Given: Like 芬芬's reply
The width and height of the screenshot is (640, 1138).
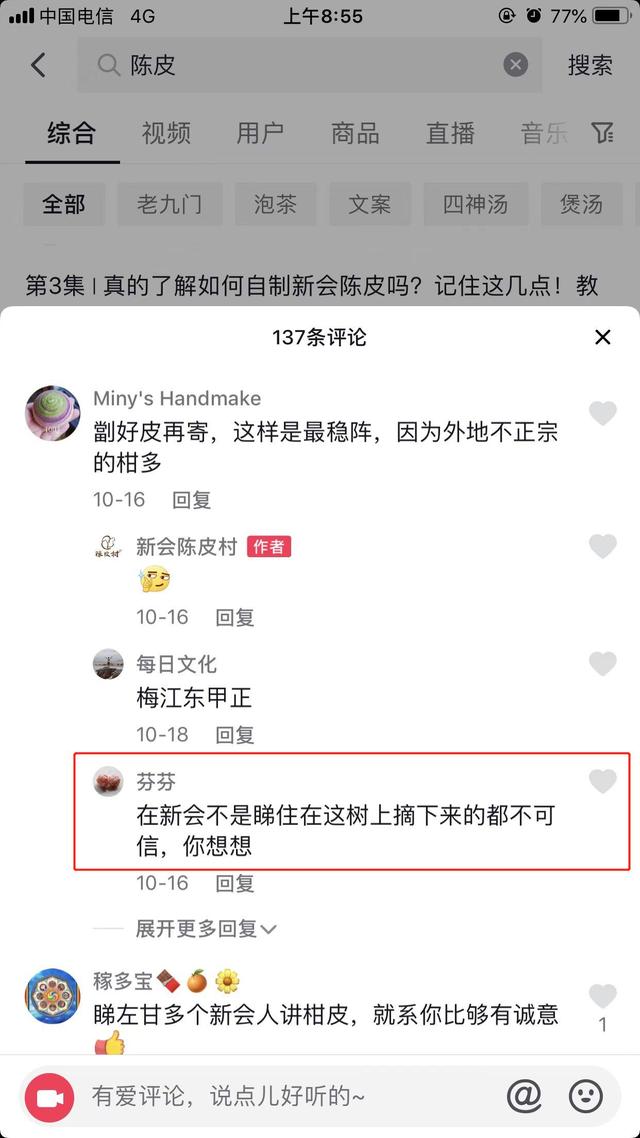Looking at the screenshot, I should click(602, 781).
